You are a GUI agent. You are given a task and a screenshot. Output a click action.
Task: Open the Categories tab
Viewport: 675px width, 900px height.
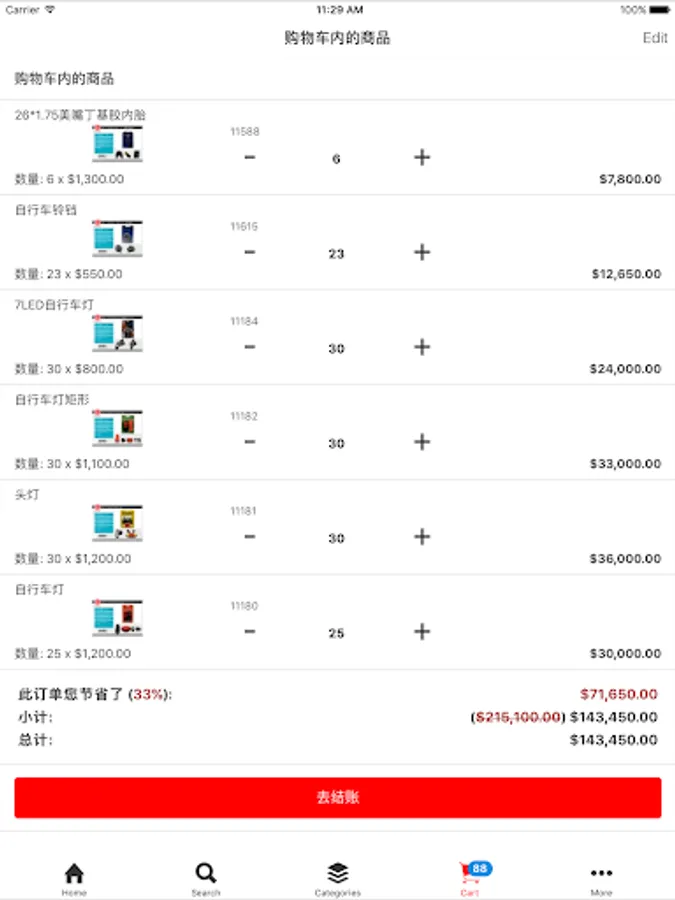point(338,879)
